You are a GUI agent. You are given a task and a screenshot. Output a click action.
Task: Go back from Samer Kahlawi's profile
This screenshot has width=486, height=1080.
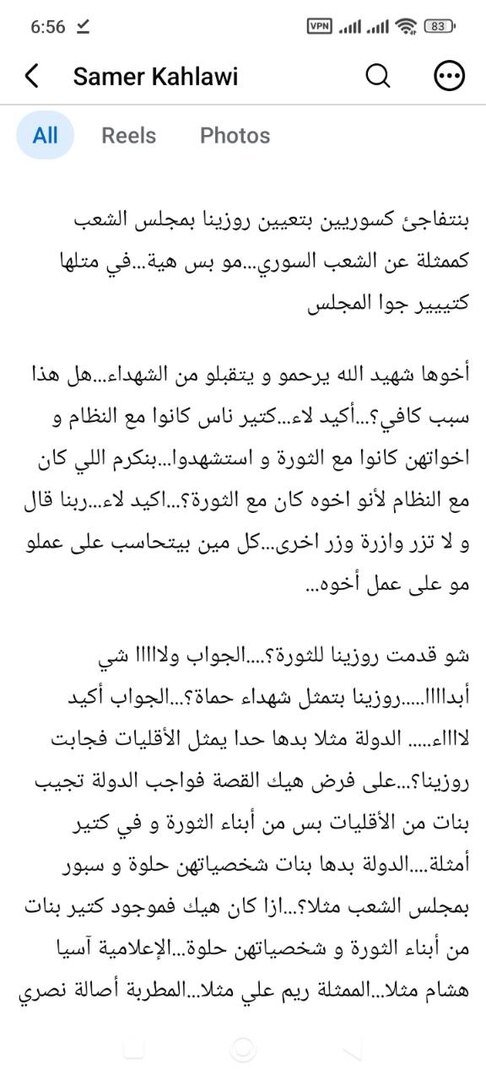[32, 76]
